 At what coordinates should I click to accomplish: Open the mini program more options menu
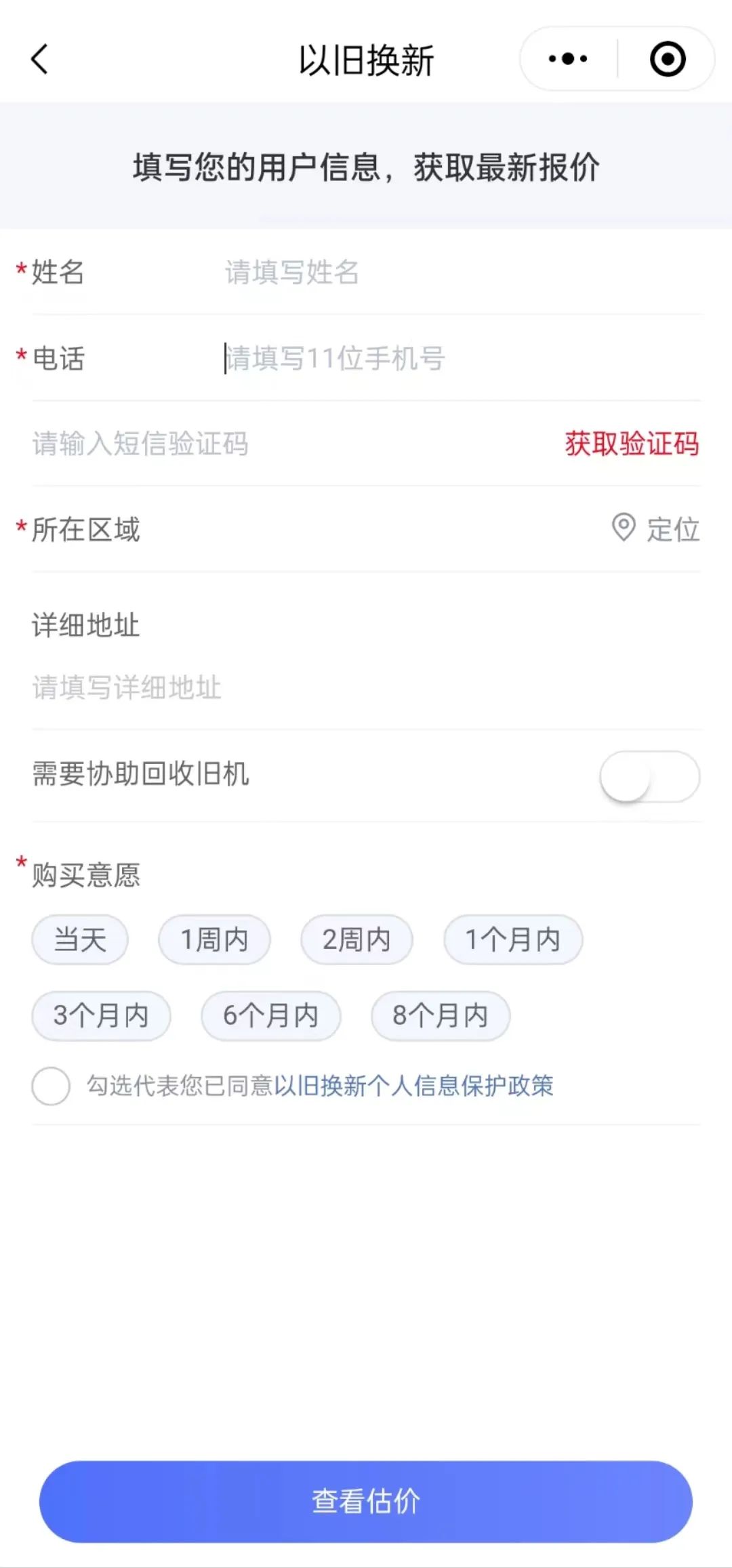[568, 59]
